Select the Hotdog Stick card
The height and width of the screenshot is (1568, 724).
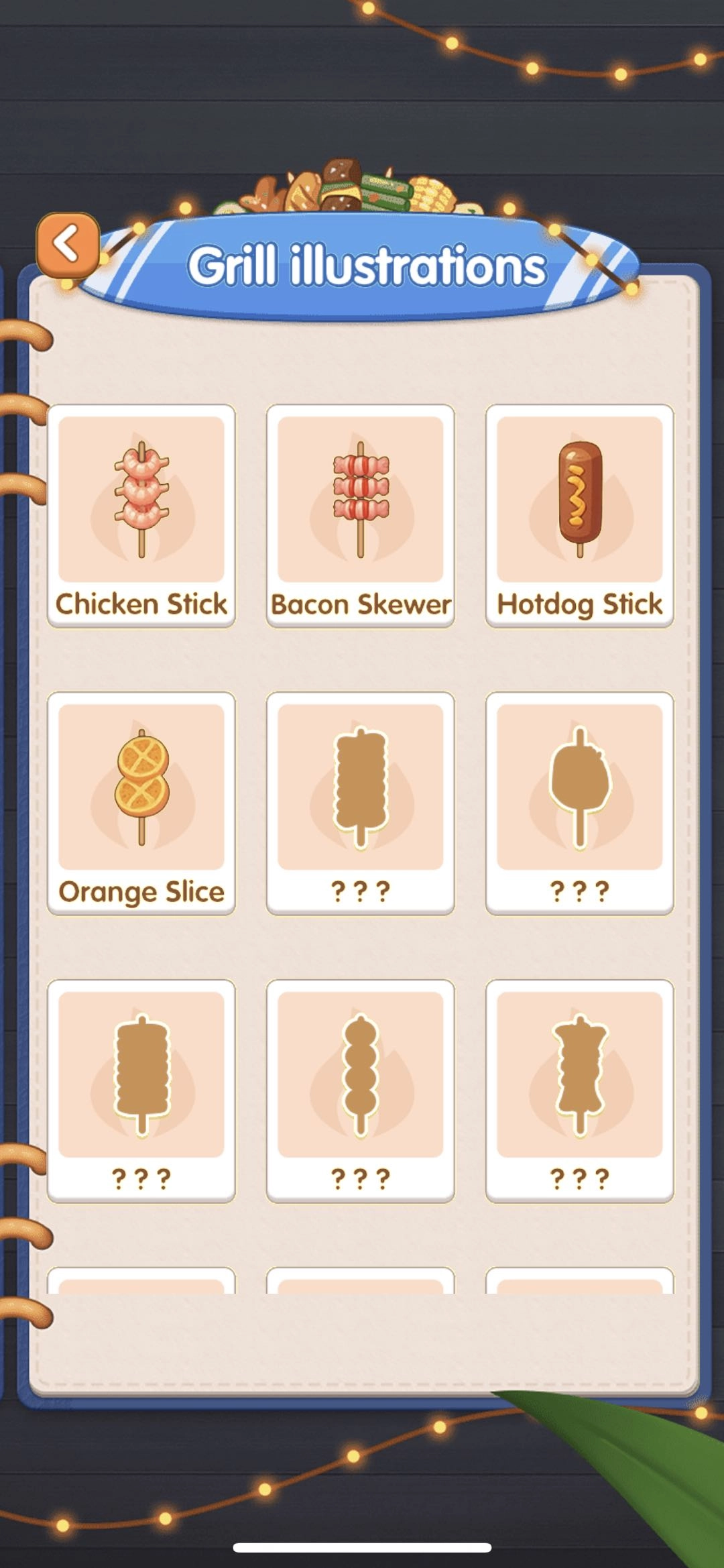point(579,515)
